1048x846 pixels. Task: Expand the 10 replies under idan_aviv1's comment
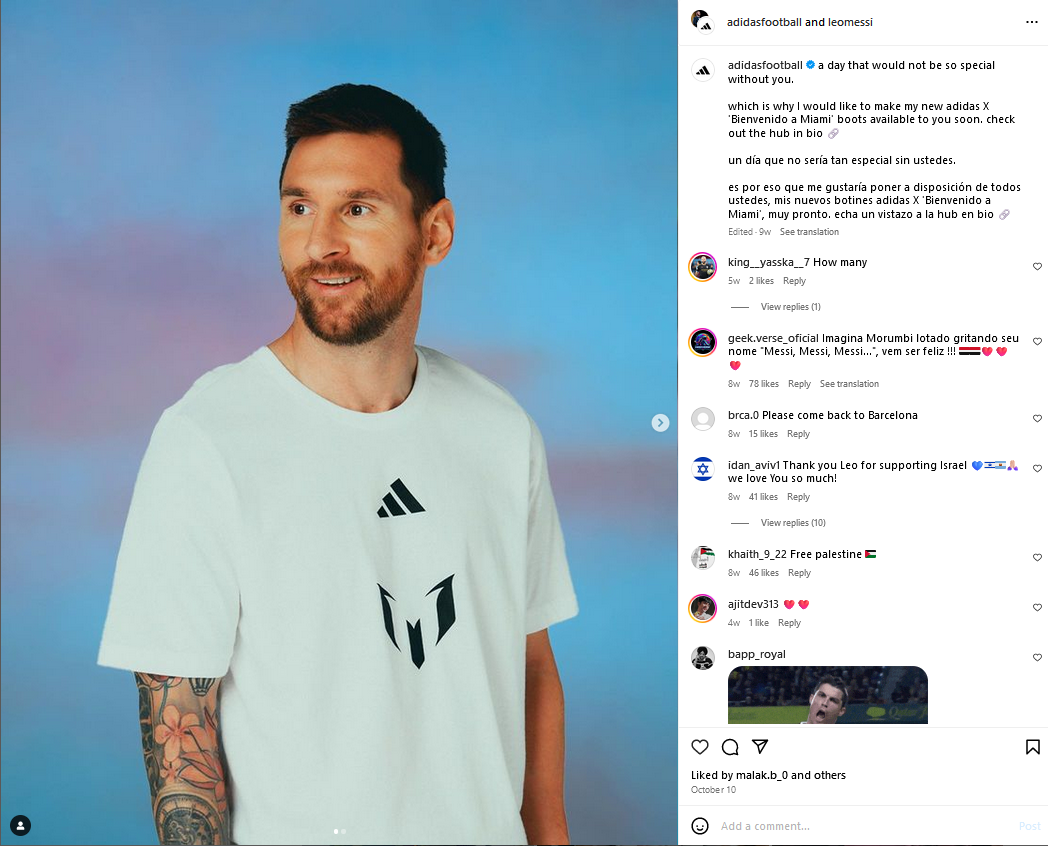point(792,523)
